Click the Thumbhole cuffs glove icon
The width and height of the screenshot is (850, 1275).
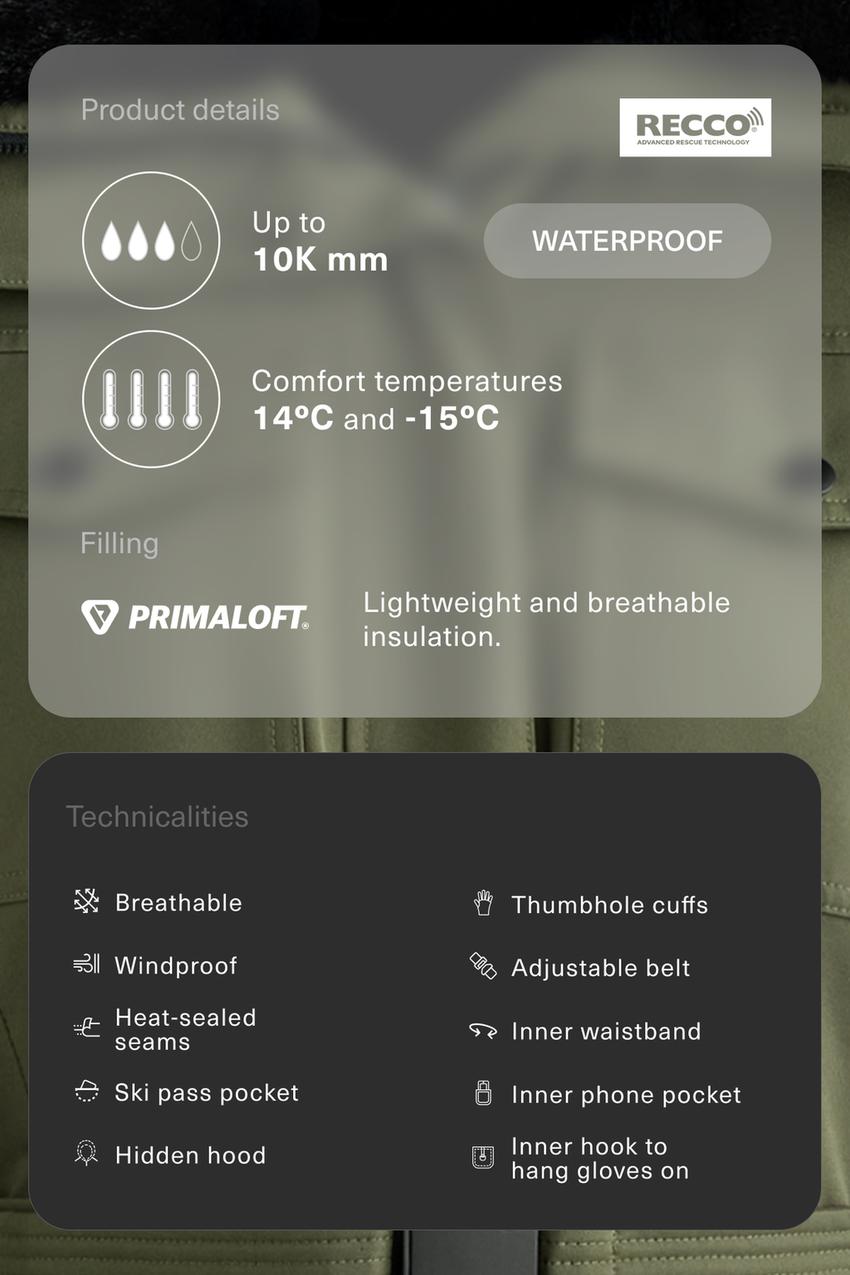[x=482, y=901]
